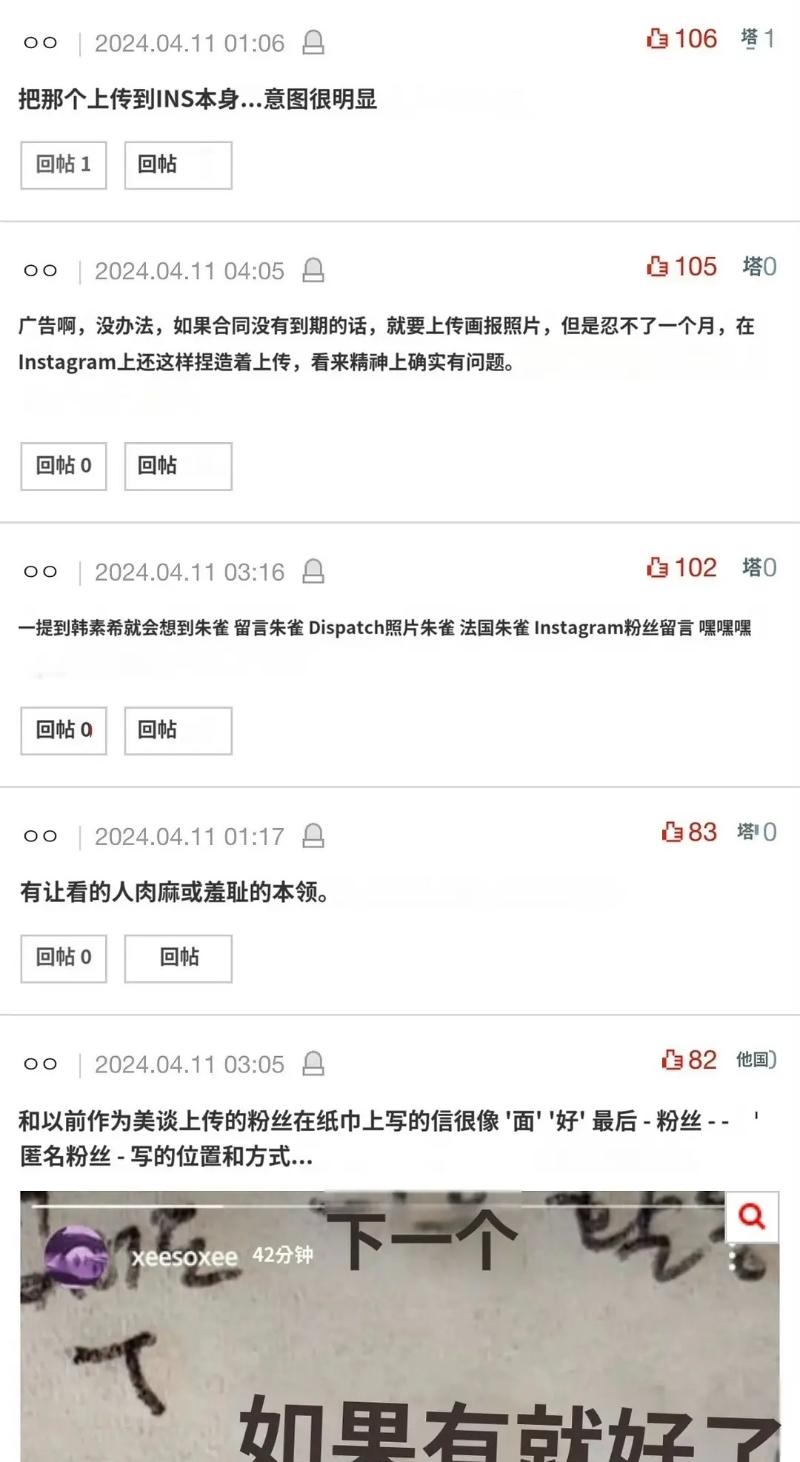Viewport: 800px width, 1462px height.
Task: Reply to the 01:06 comment
Action: point(177,165)
